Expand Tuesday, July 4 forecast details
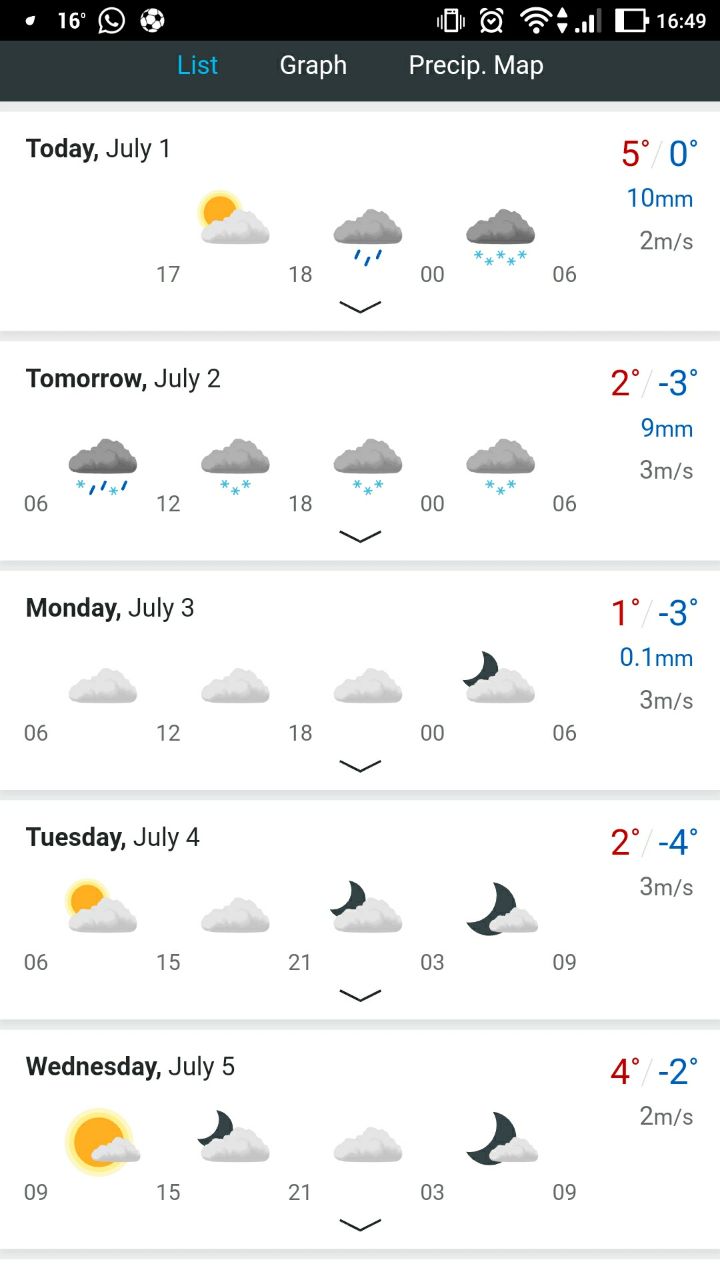The height and width of the screenshot is (1280, 720). click(360, 995)
